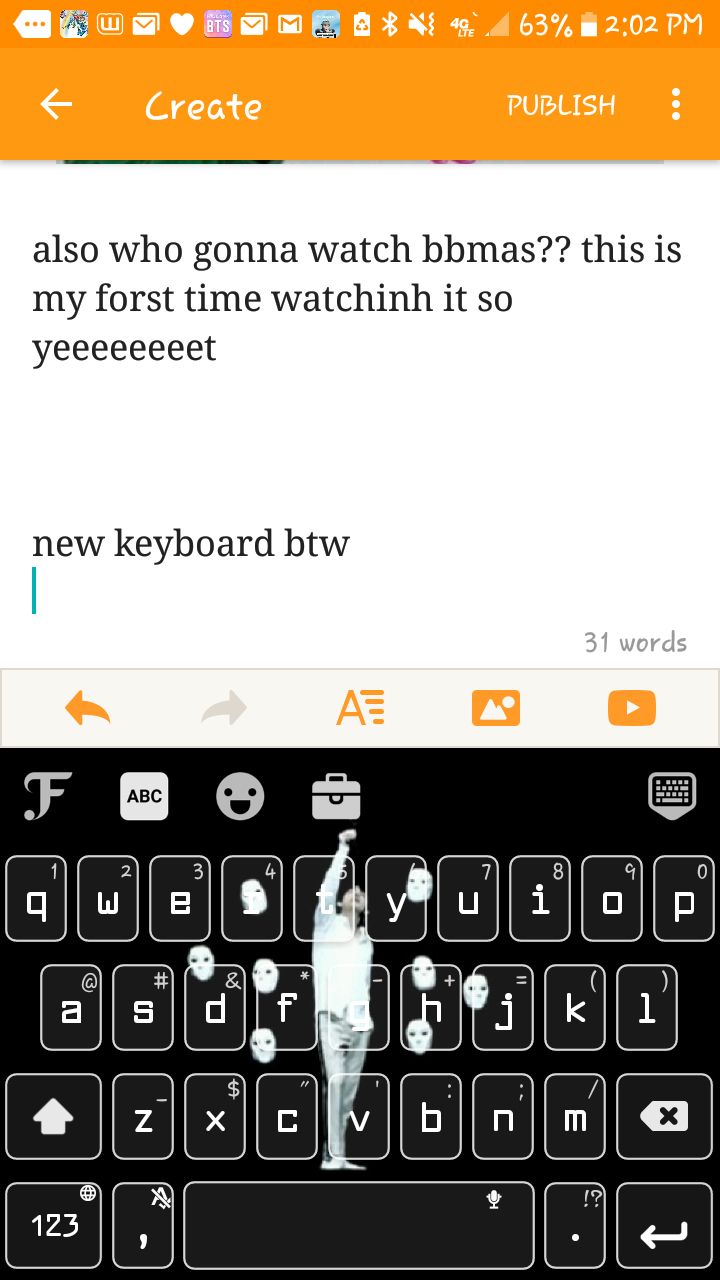Insert an image into the post

point(496,708)
